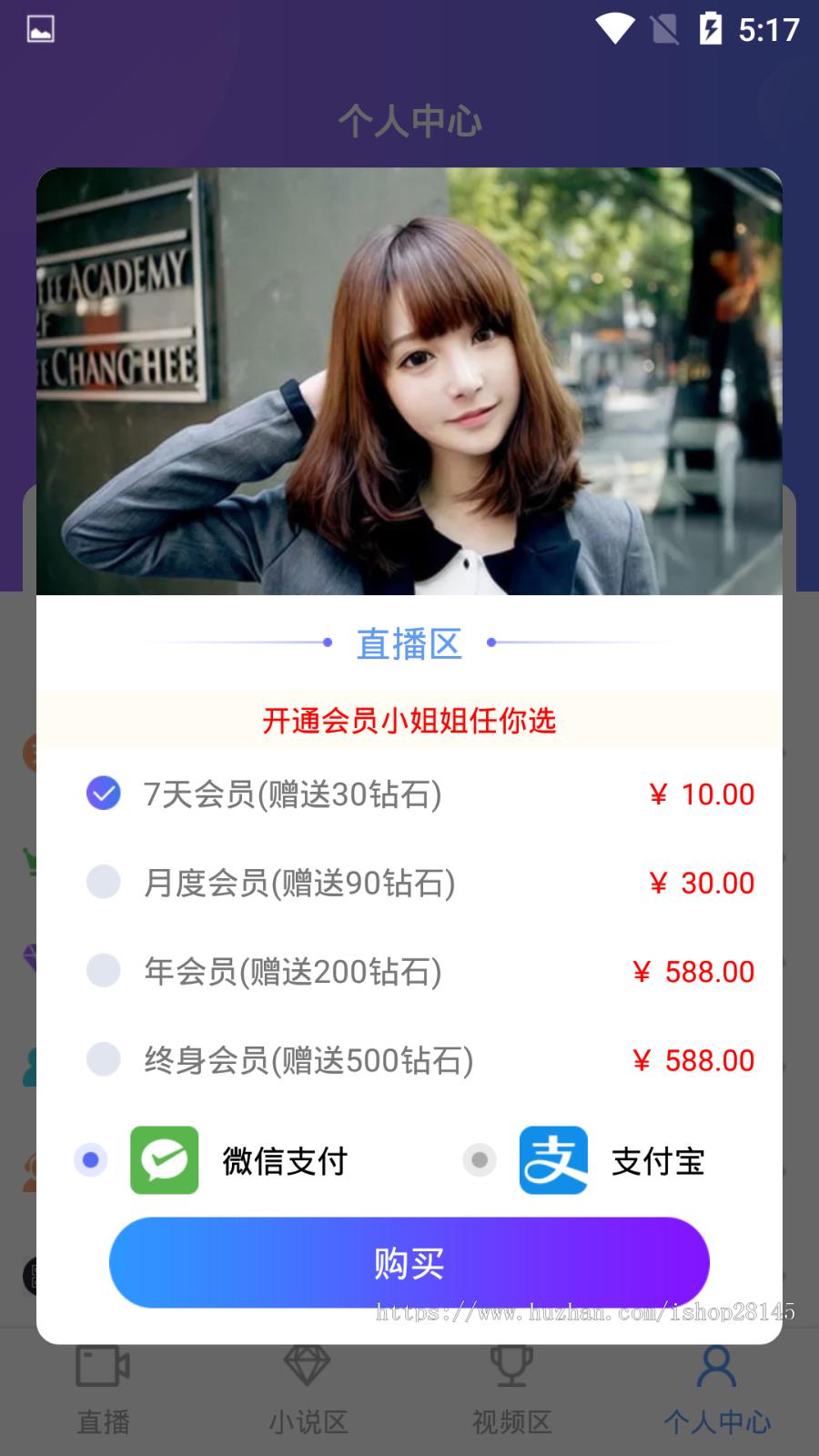Screen dimensions: 819x1456
Task: Pick the 年会员 plan with 200 diamonds
Action: [x=104, y=970]
